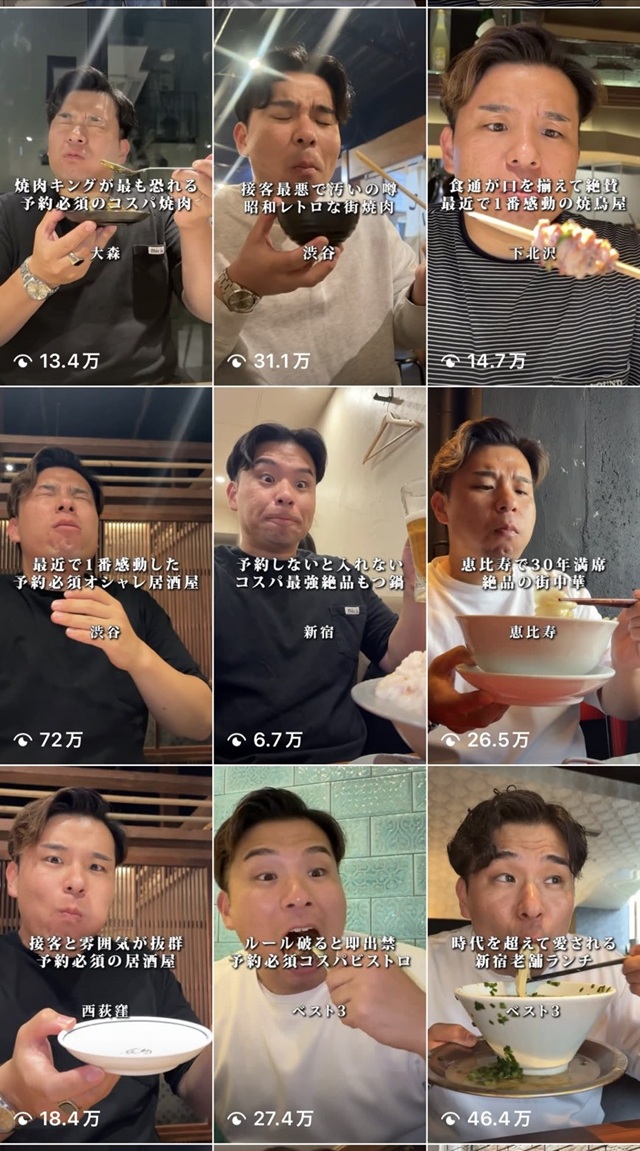The width and height of the screenshot is (640, 1151).
Task: Open the 西荻窪 居酒屋 video
Action: (105, 955)
